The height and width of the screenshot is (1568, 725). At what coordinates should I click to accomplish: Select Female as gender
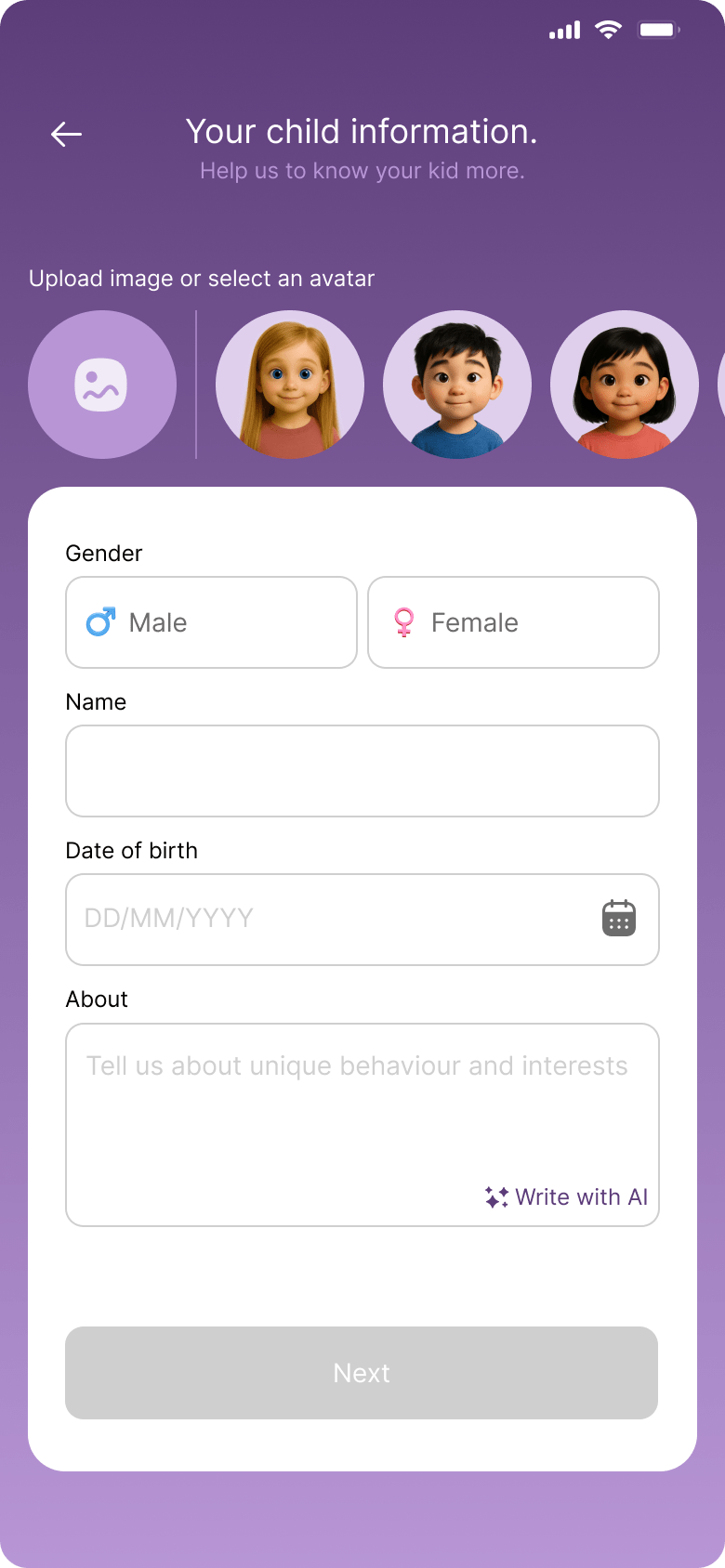click(513, 622)
